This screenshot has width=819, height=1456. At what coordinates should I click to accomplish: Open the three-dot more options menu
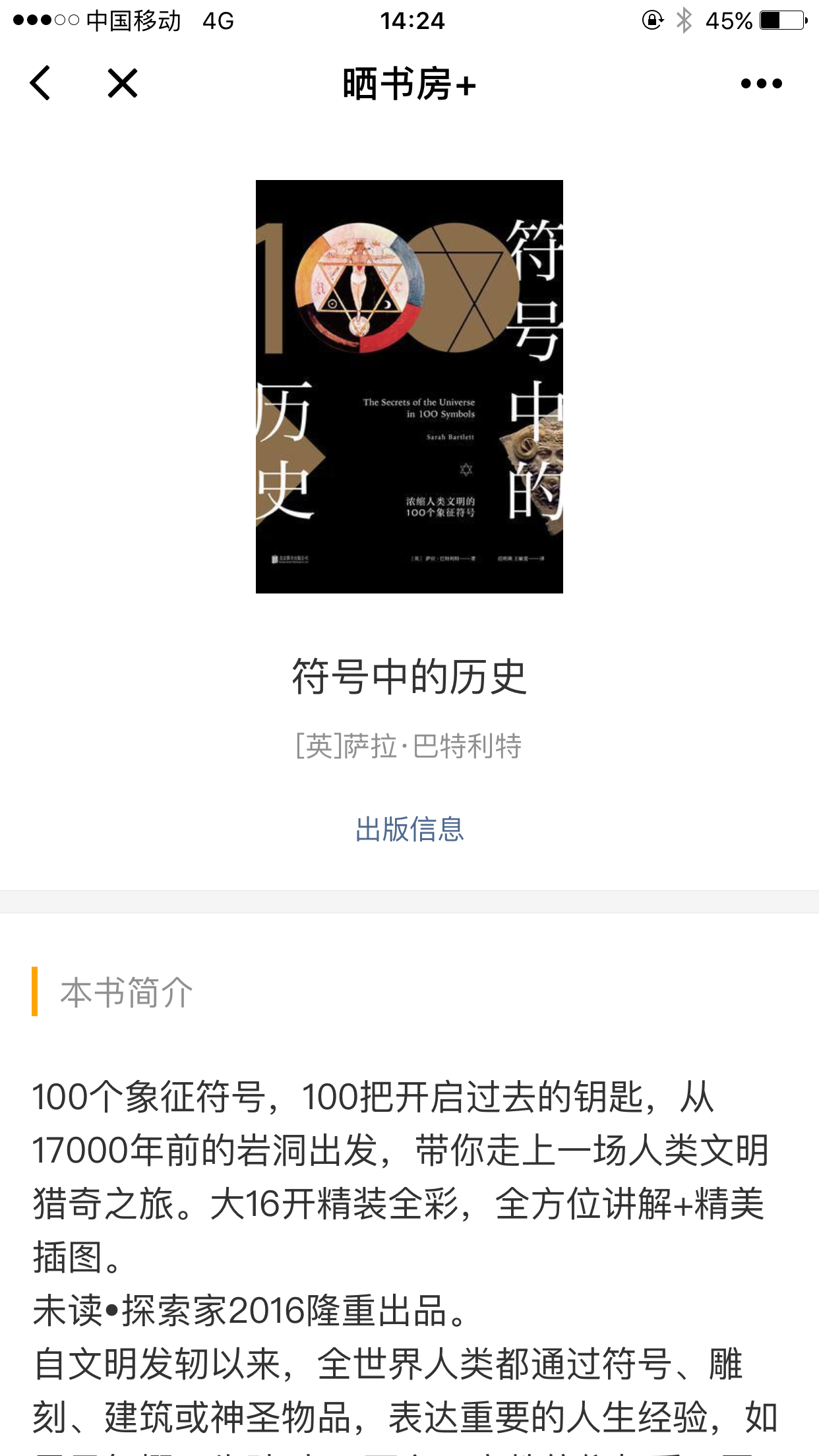pos(761,84)
